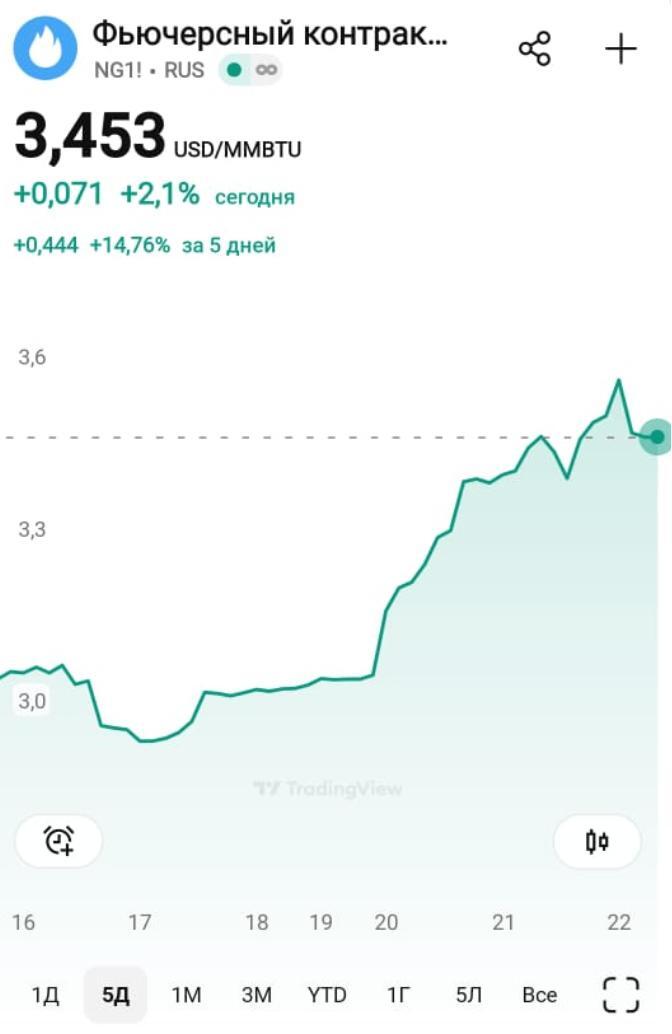672x1034 pixels.
Task: Show the 5Л time range
Action: point(469,995)
